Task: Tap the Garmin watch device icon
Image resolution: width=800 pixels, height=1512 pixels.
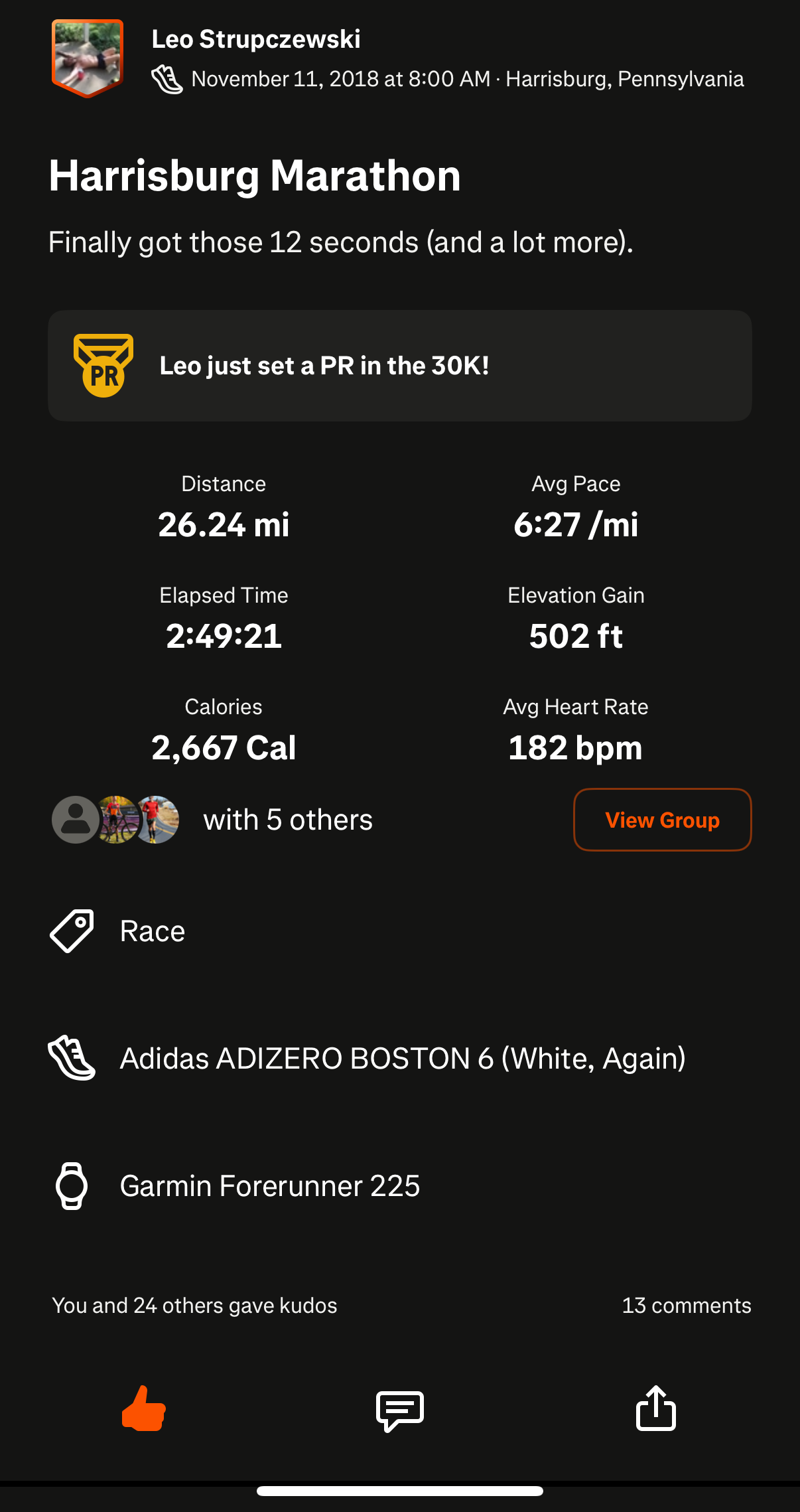Action: (73, 1186)
